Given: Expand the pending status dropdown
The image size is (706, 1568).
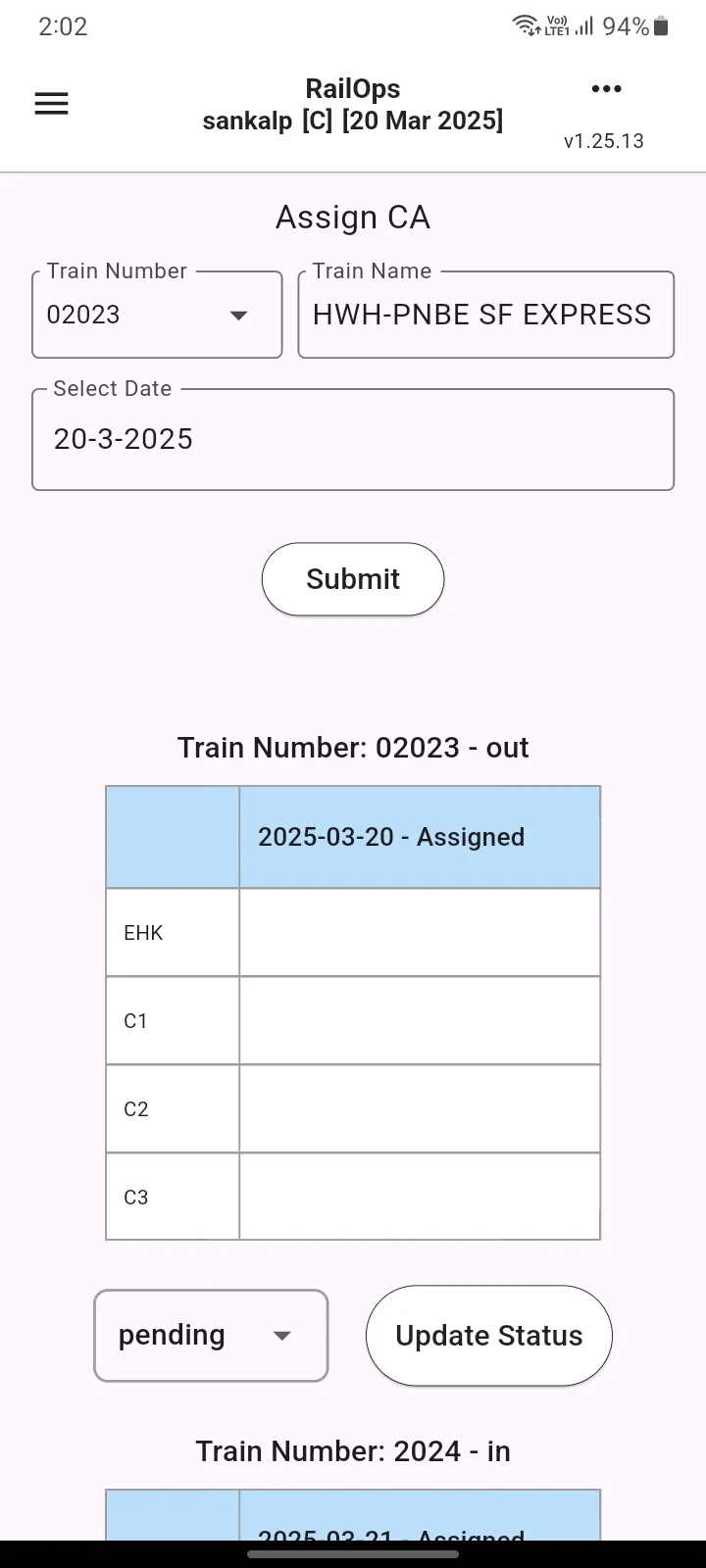Looking at the screenshot, I should click(211, 1336).
